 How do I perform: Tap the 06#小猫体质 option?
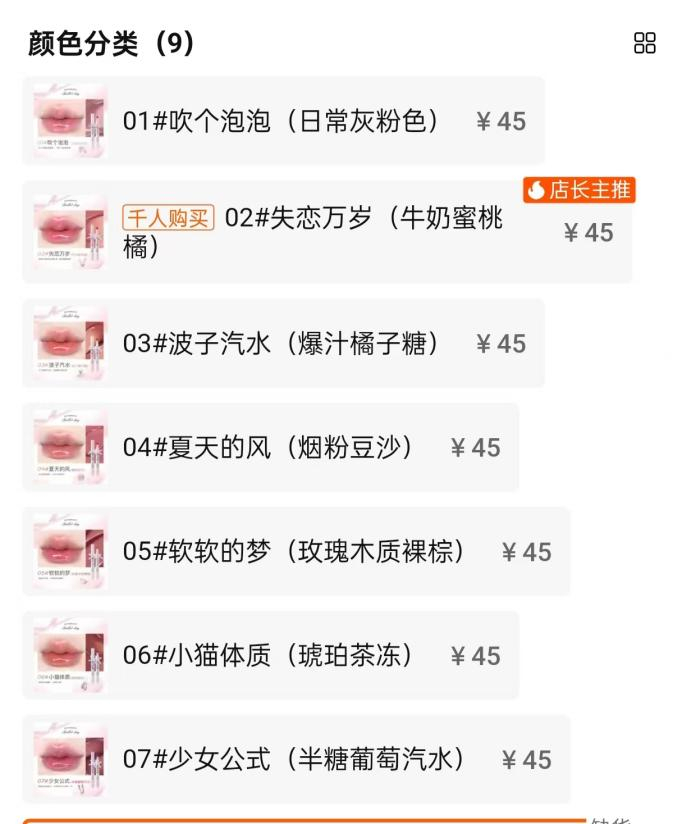[x=270, y=656]
